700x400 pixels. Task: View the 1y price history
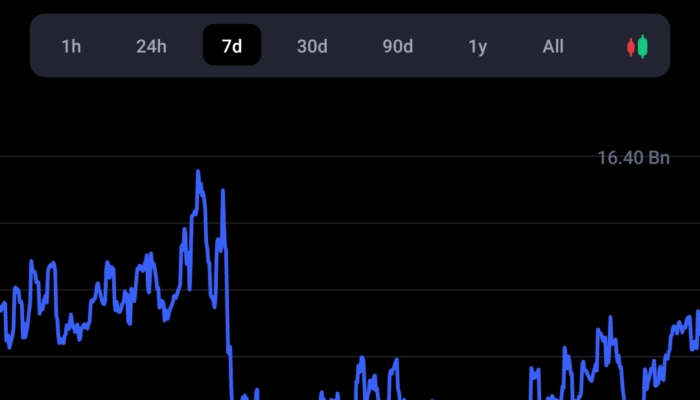click(x=478, y=46)
